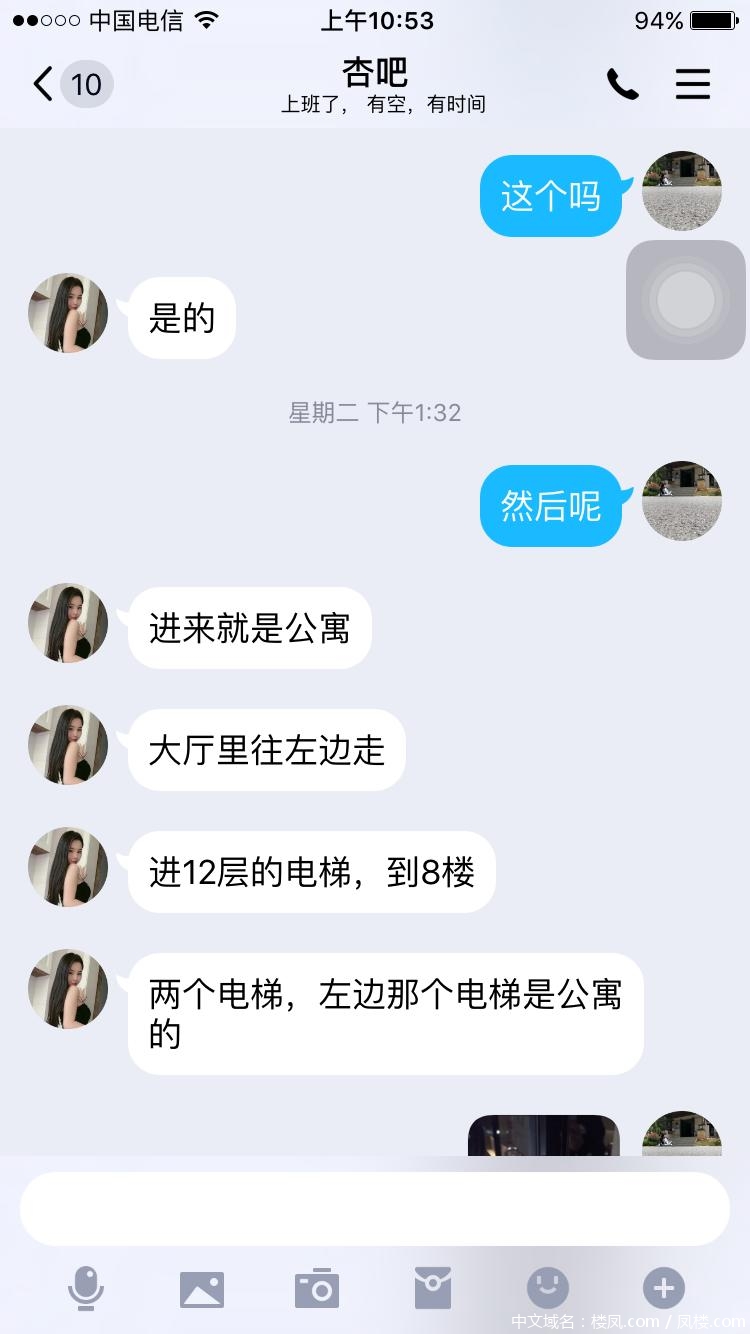Screen dimensions: 750x1334
Task: Record a voice message with the microphone
Action: [86, 1288]
